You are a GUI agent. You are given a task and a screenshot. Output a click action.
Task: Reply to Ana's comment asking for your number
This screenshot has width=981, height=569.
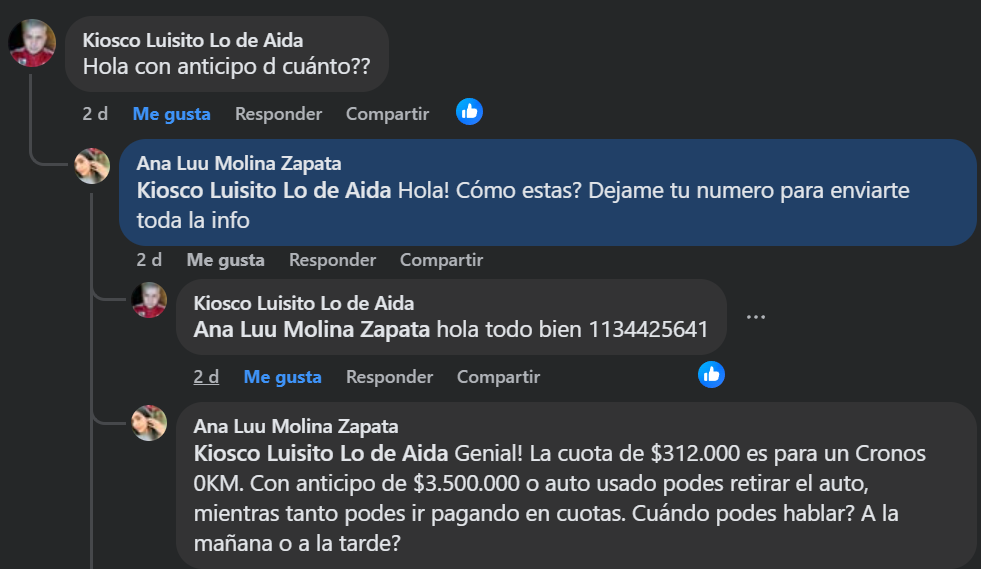332,260
